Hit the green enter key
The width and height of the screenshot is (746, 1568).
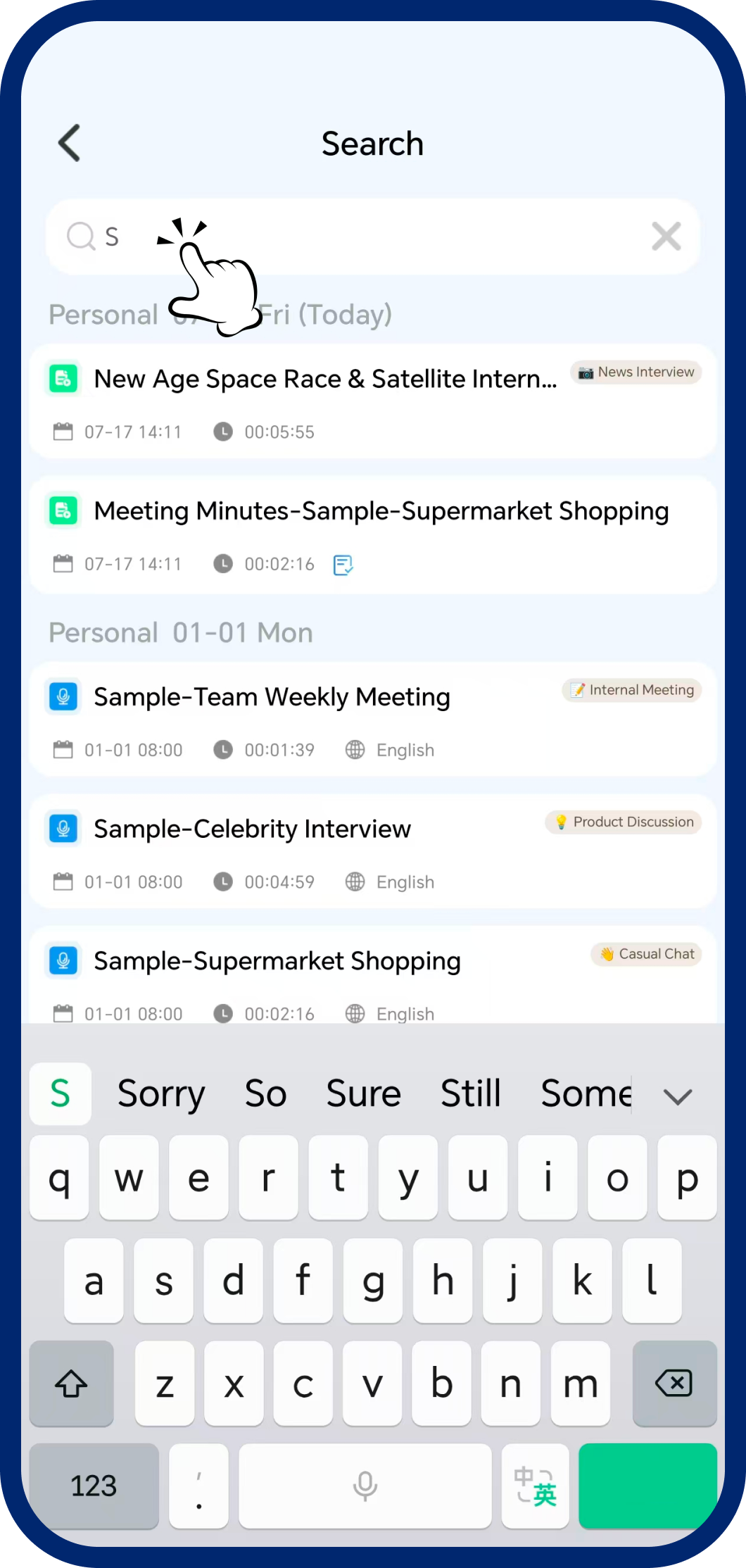647,1486
